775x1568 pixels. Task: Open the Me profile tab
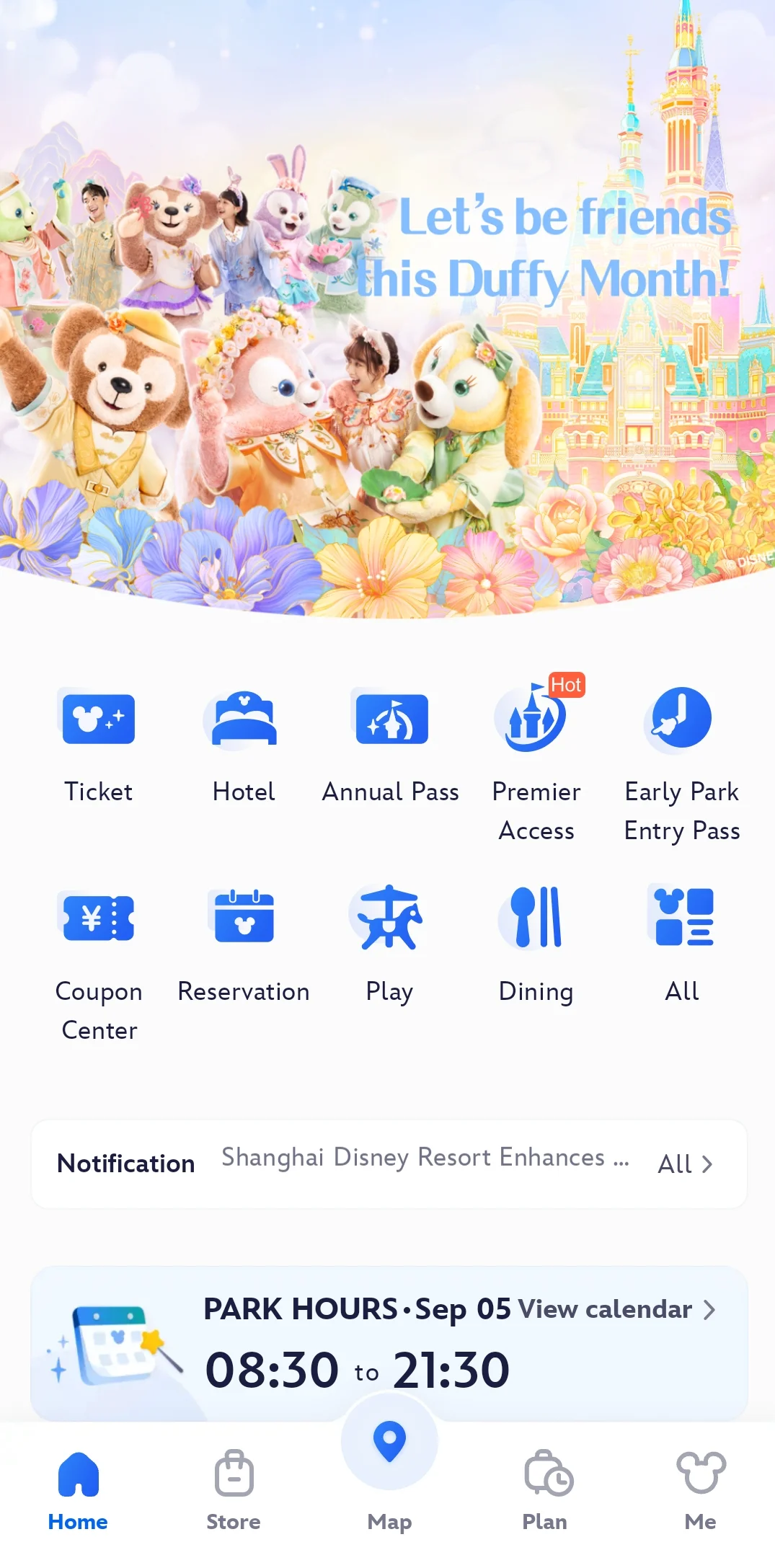[x=700, y=1490]
